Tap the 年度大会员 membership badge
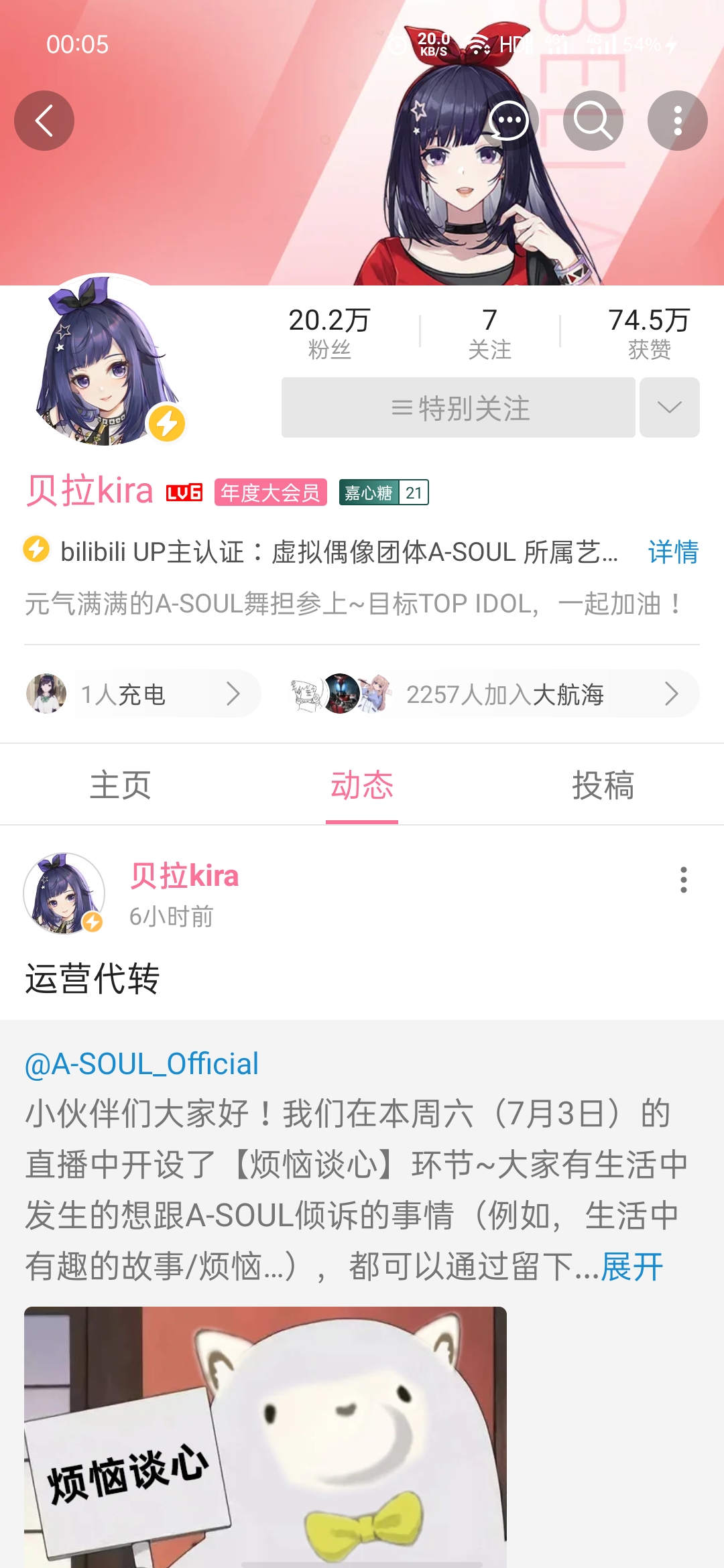Screen dimensions: 724x1568 click(270, 493)
